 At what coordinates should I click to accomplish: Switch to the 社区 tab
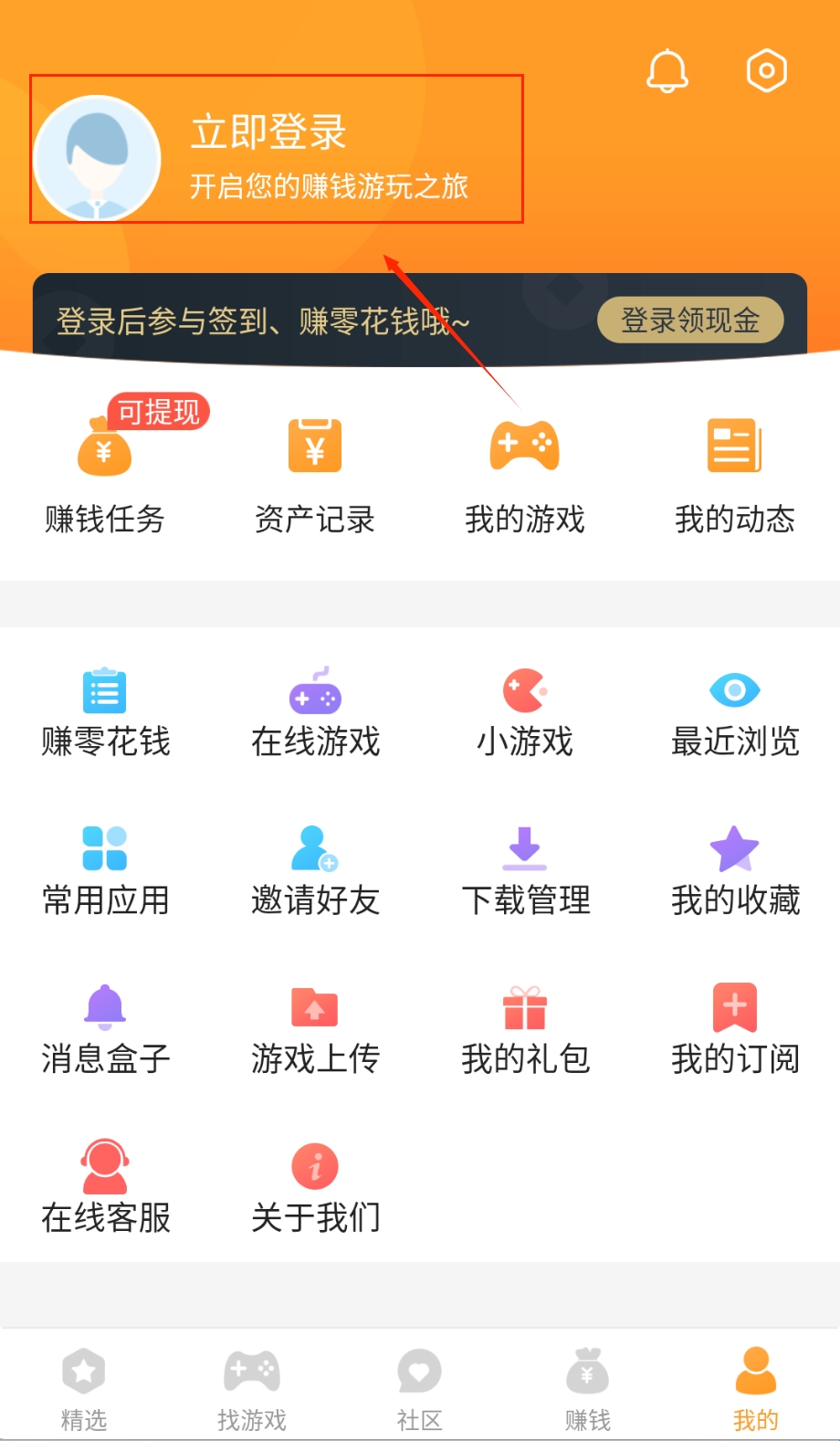(419, 1389)
